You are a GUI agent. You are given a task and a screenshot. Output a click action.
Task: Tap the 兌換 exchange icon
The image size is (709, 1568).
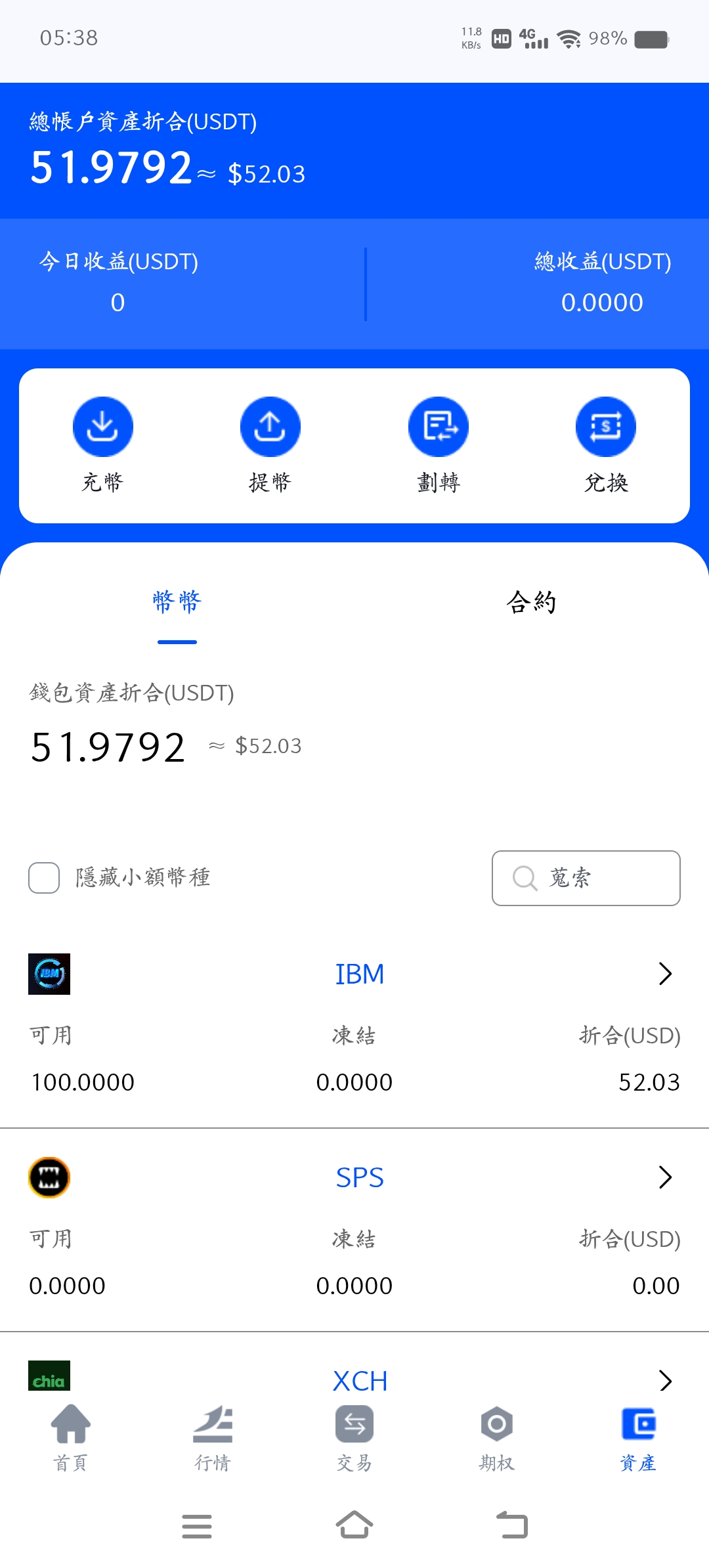click(605, 426)
